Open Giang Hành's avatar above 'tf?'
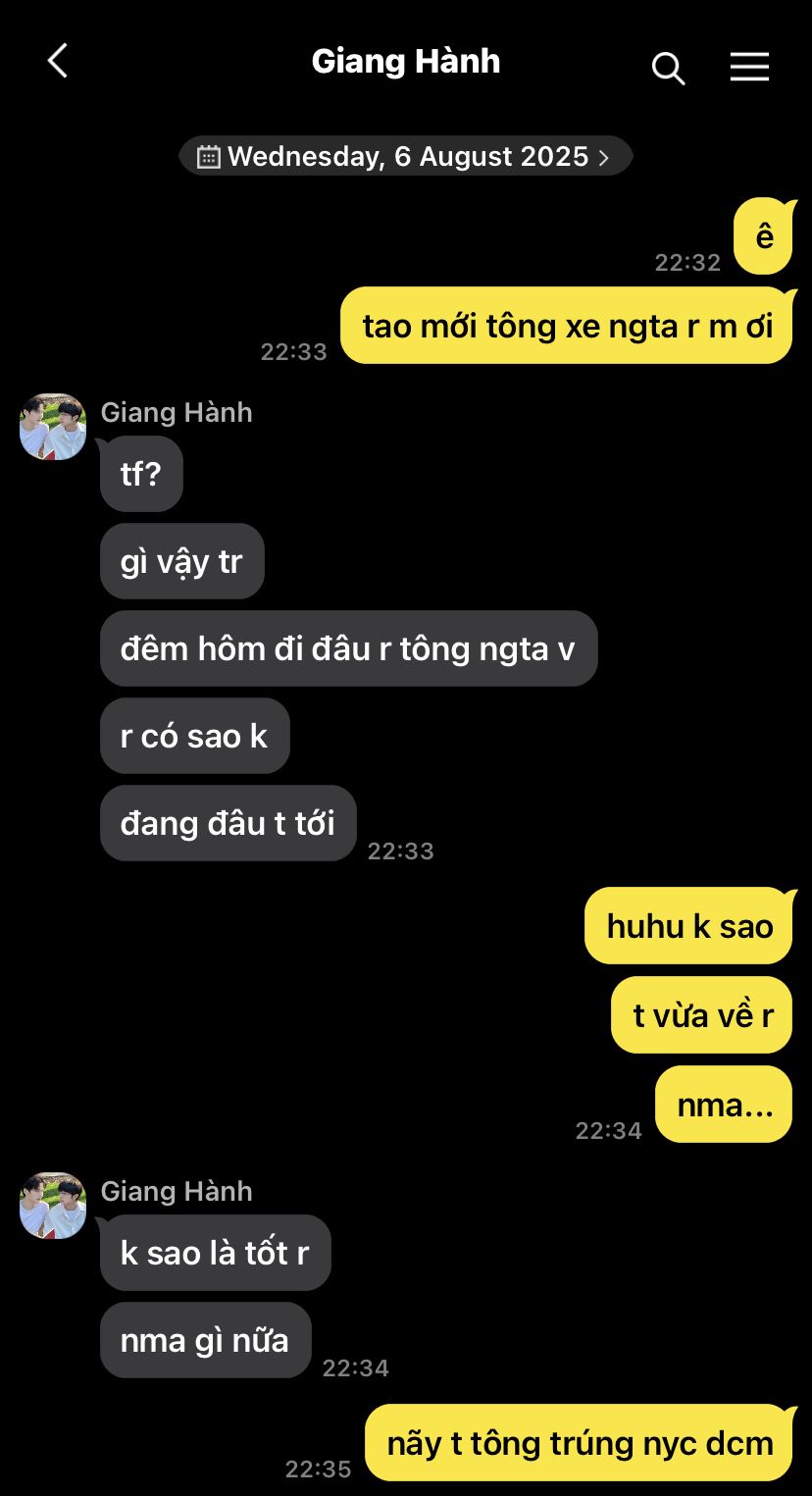 point(53,427)
